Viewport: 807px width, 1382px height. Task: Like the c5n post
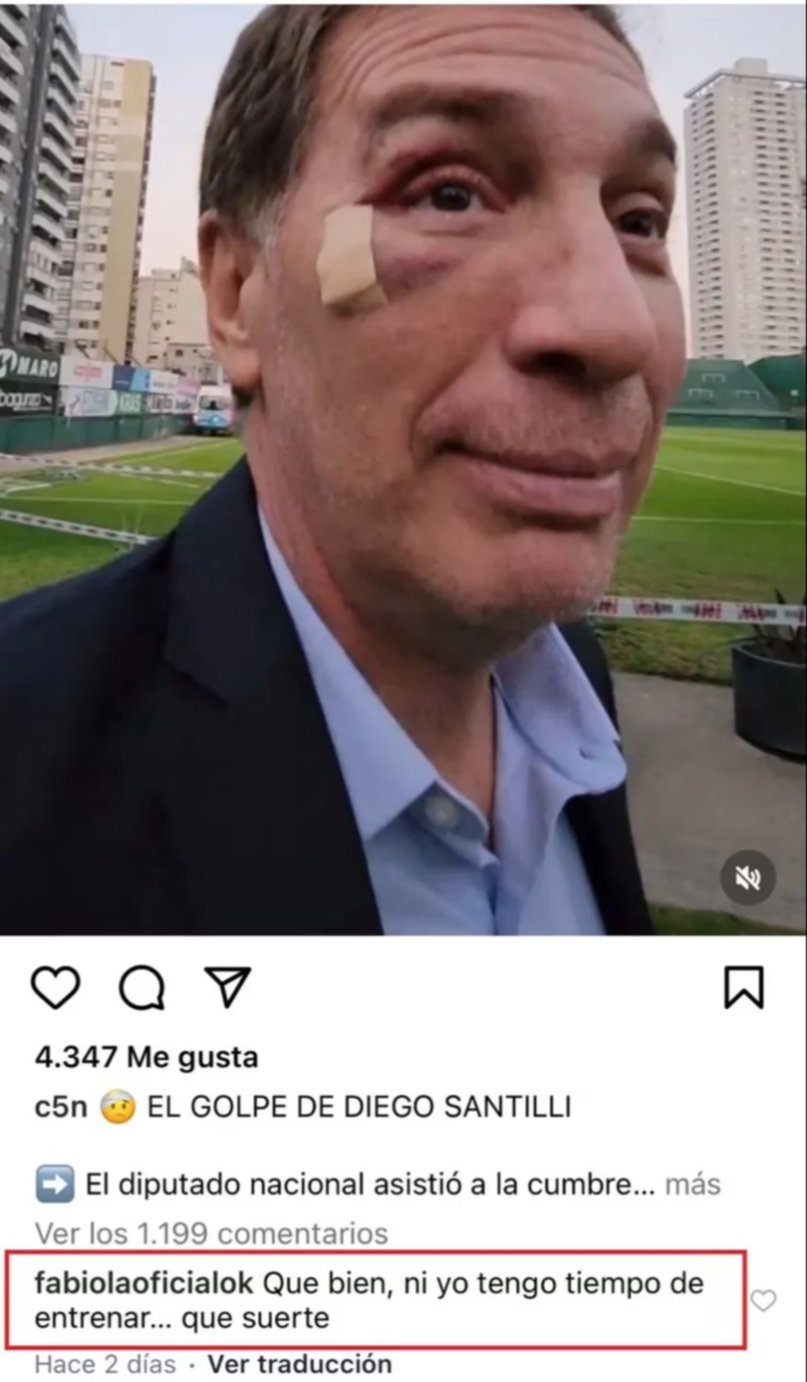click(56, 987)
